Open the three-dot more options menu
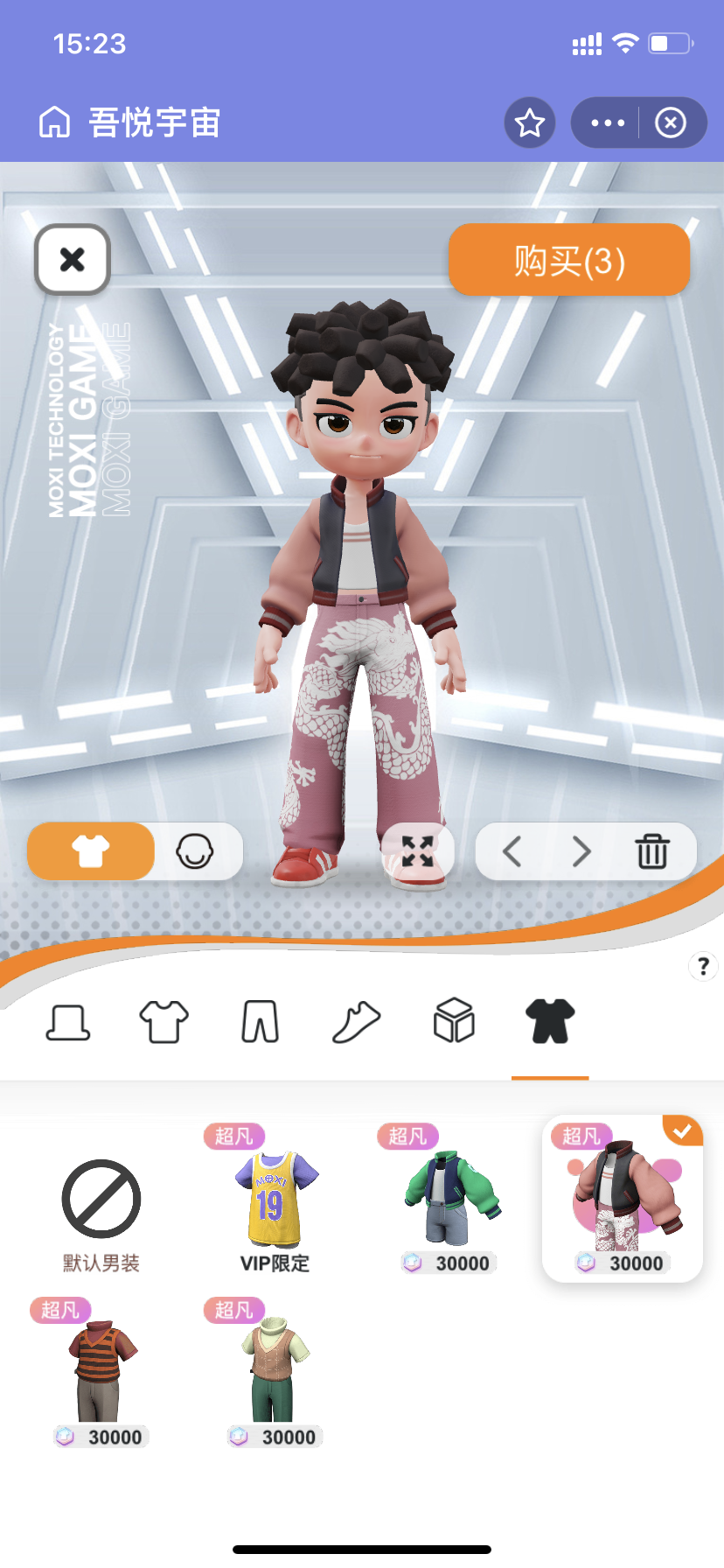This screenshot has height=1568, width=724. (608, 122)
